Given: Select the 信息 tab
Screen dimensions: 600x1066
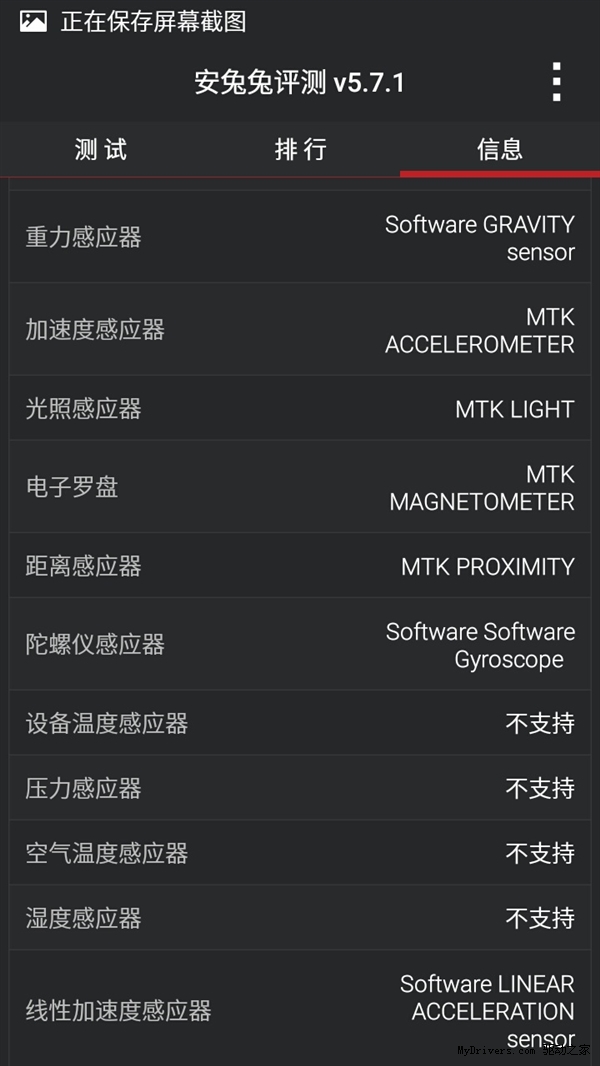Looking at the screenshot, I should 500,150.
